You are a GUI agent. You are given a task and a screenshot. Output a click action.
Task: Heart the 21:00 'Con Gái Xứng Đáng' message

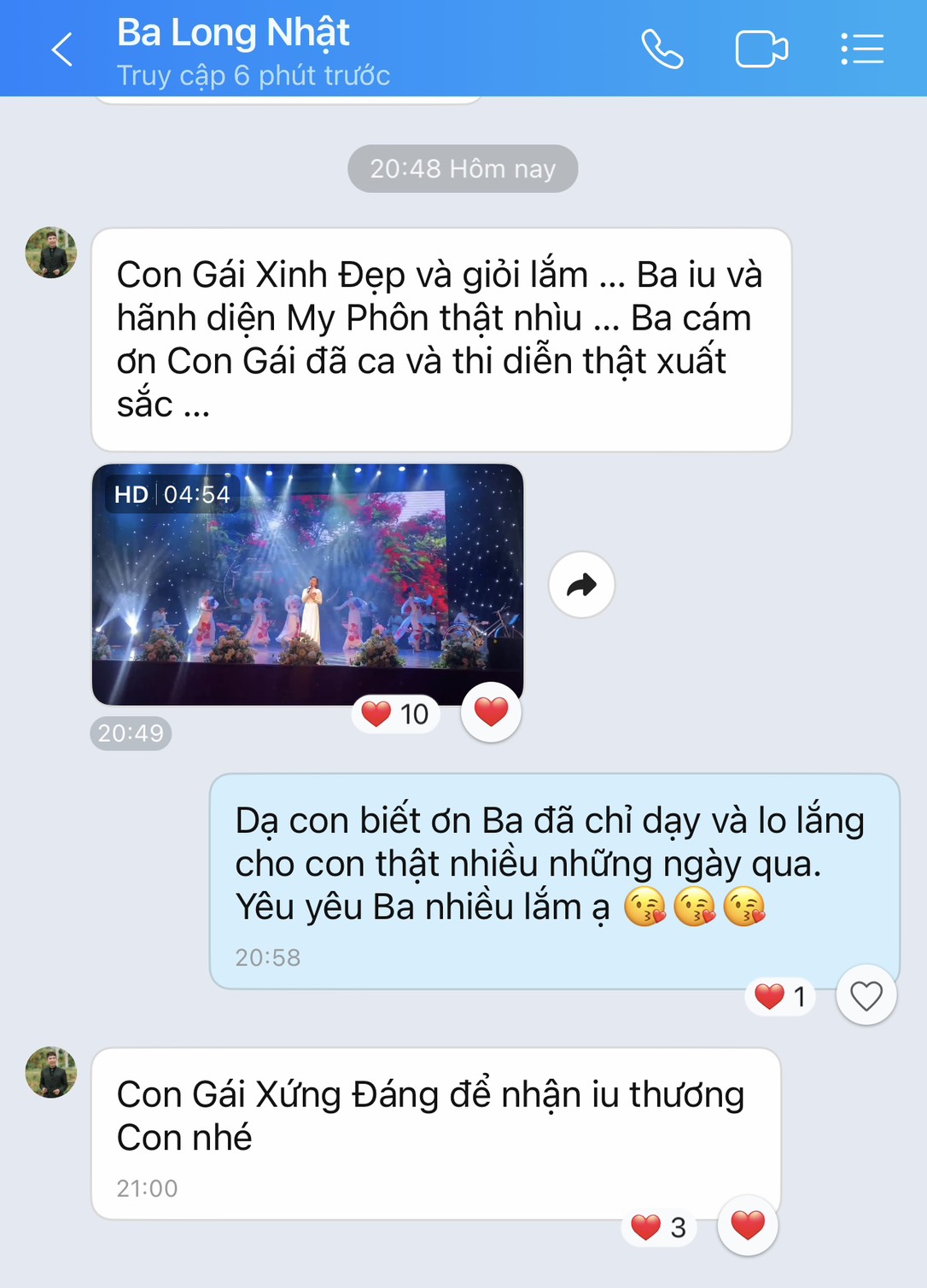[748, 1226]
